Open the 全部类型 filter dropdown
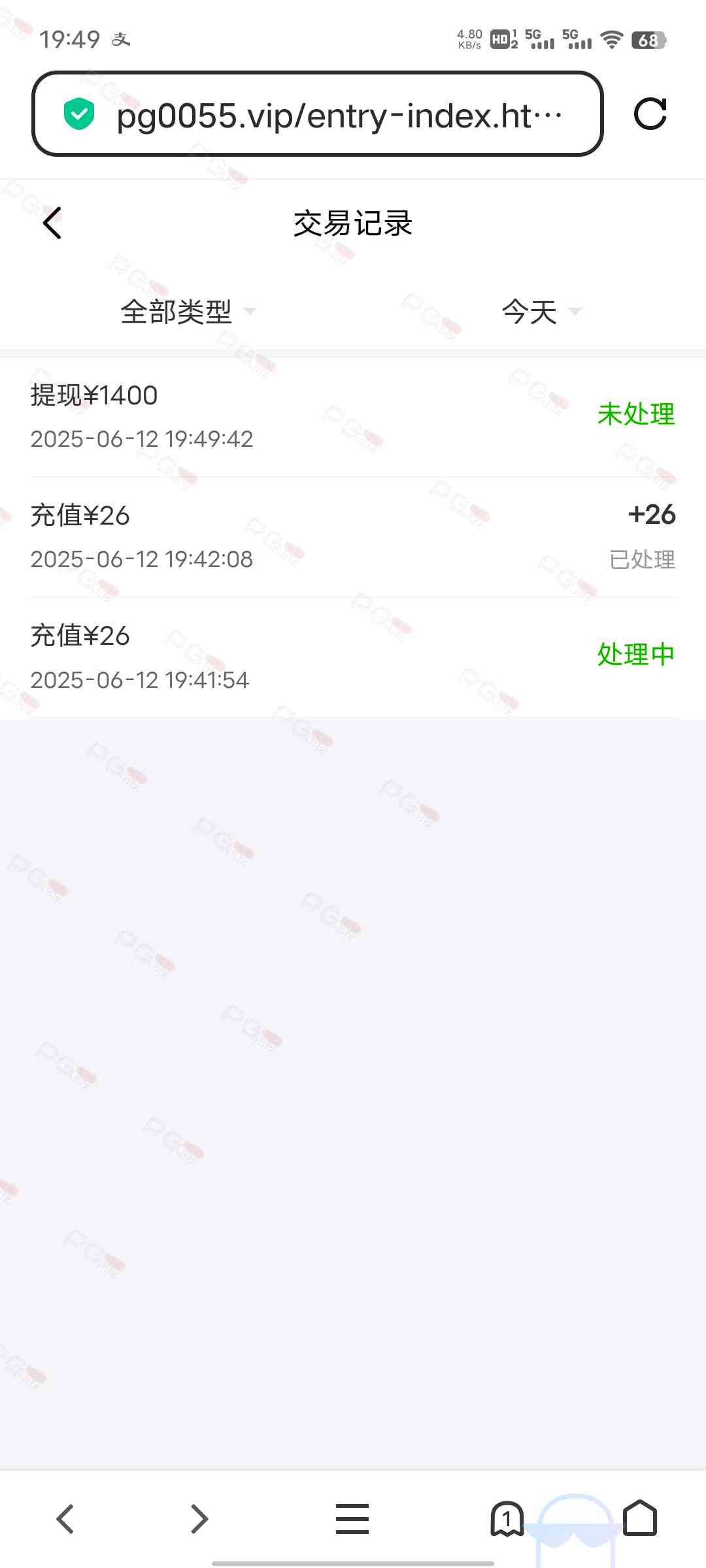Screen dimensions: 706x1568 click(x=188, y=312)
